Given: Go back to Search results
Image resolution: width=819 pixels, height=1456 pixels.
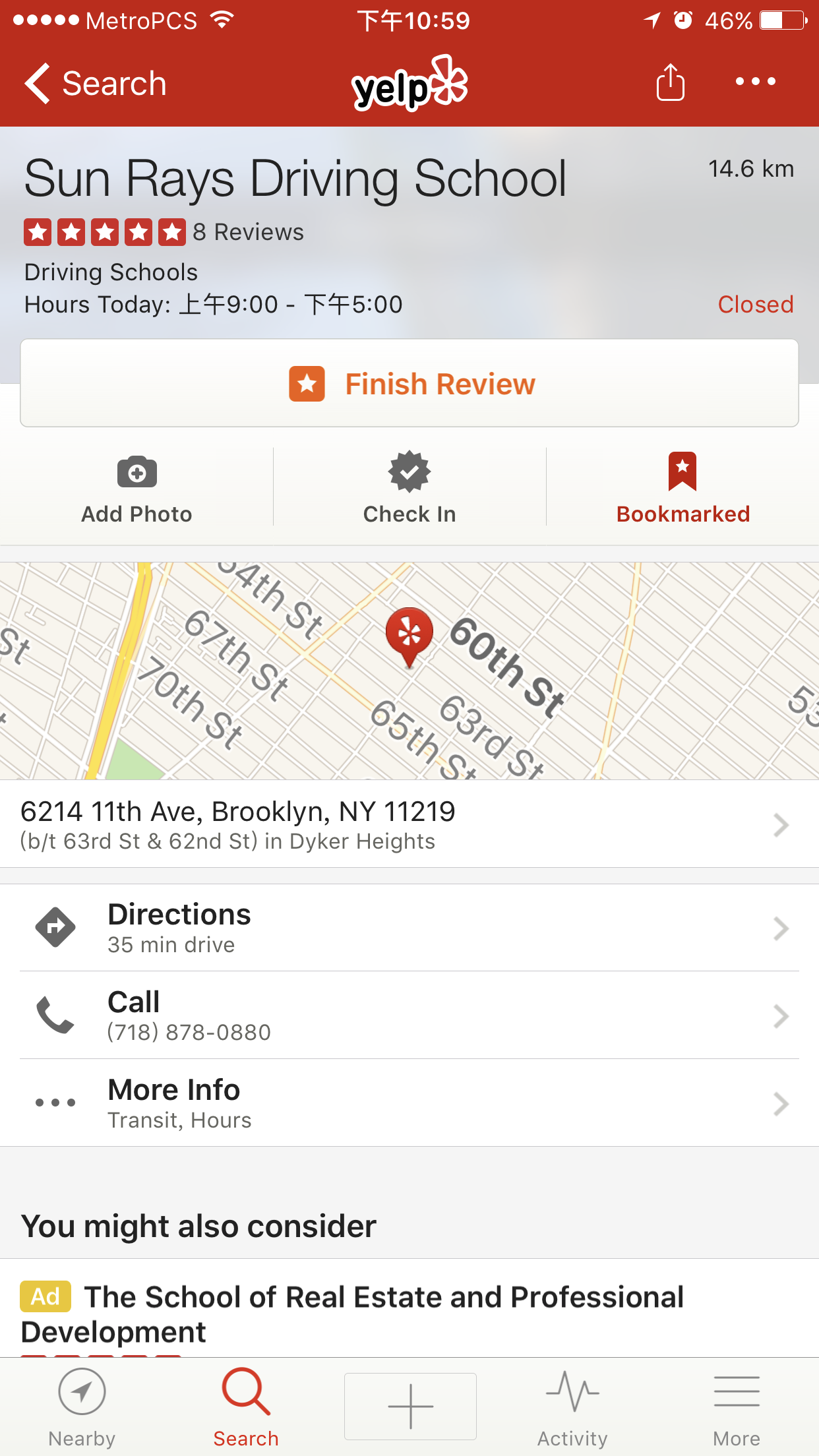Looking at the screenshot, I should pos(96,84).
